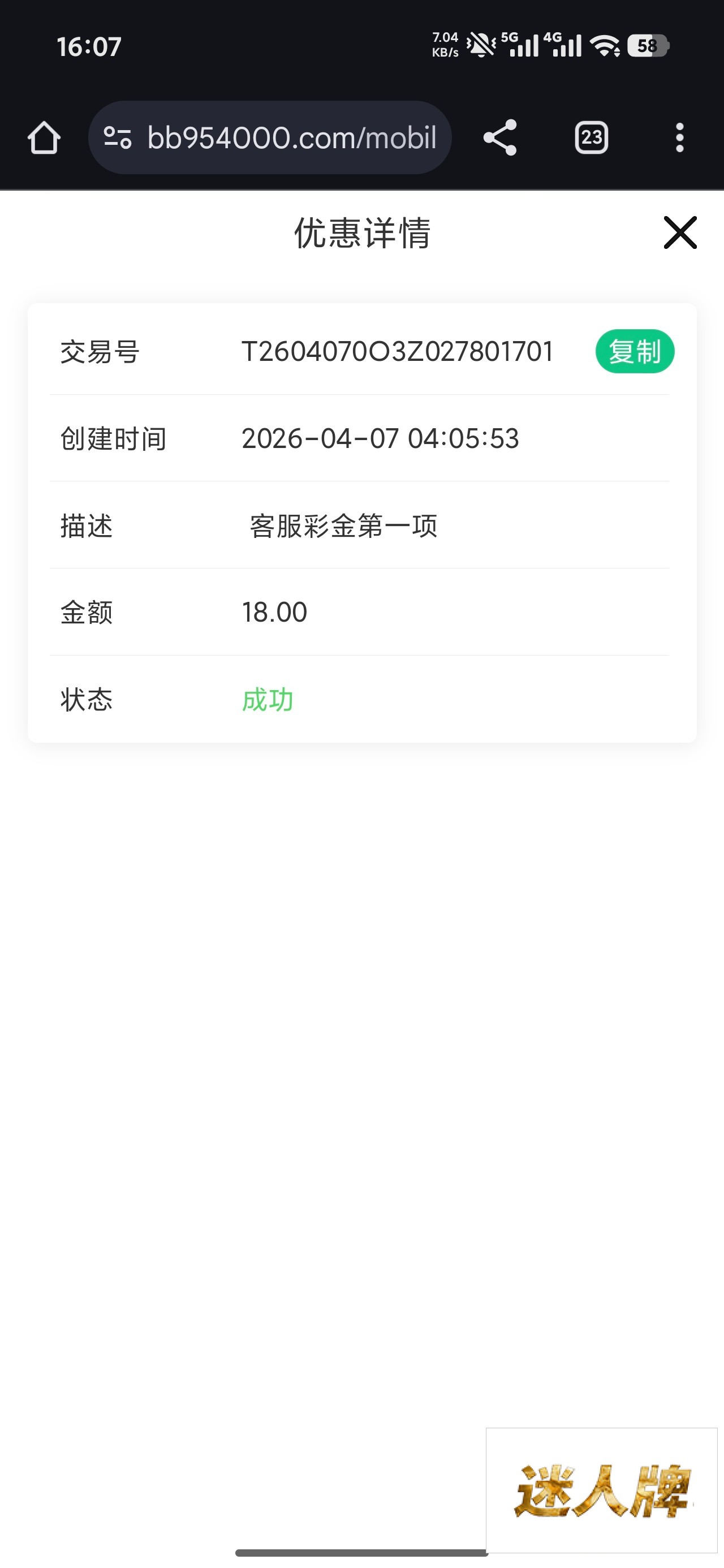
Task: Go to the browser home page
Action: tap(44, 137)
